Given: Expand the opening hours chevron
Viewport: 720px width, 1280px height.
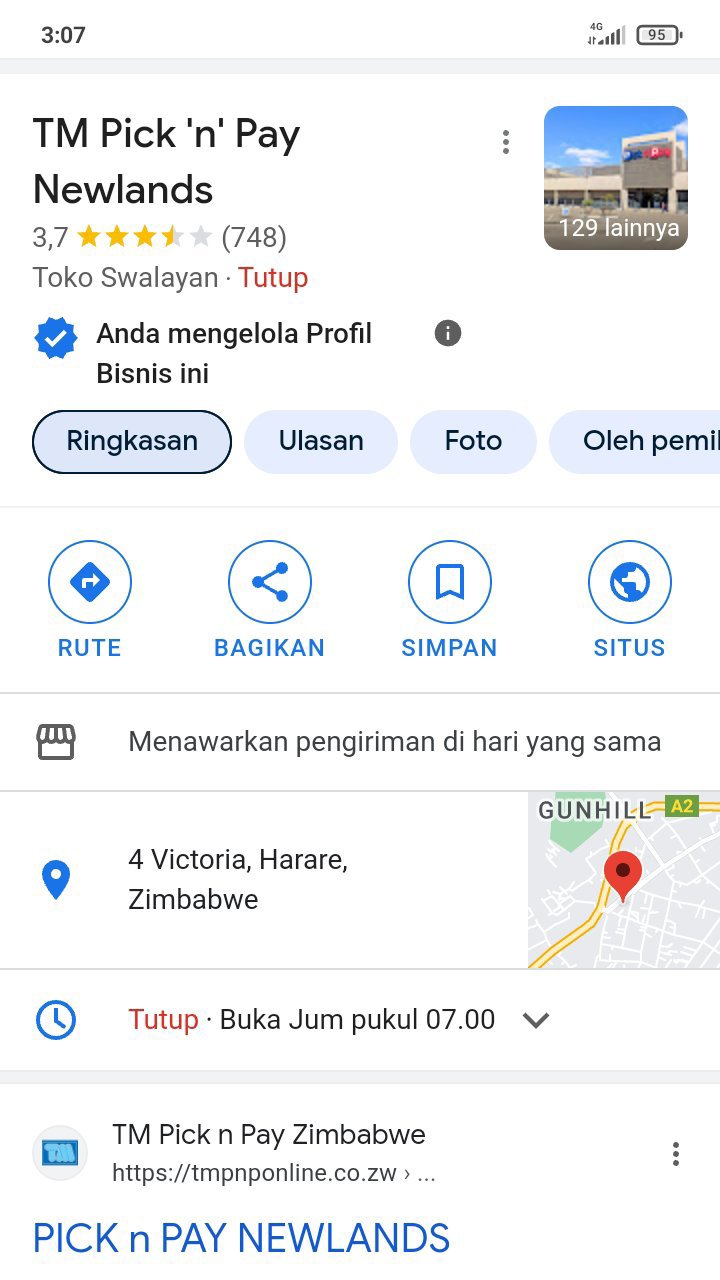Looking at the screenshot, I should click(x=537, y=1020).
